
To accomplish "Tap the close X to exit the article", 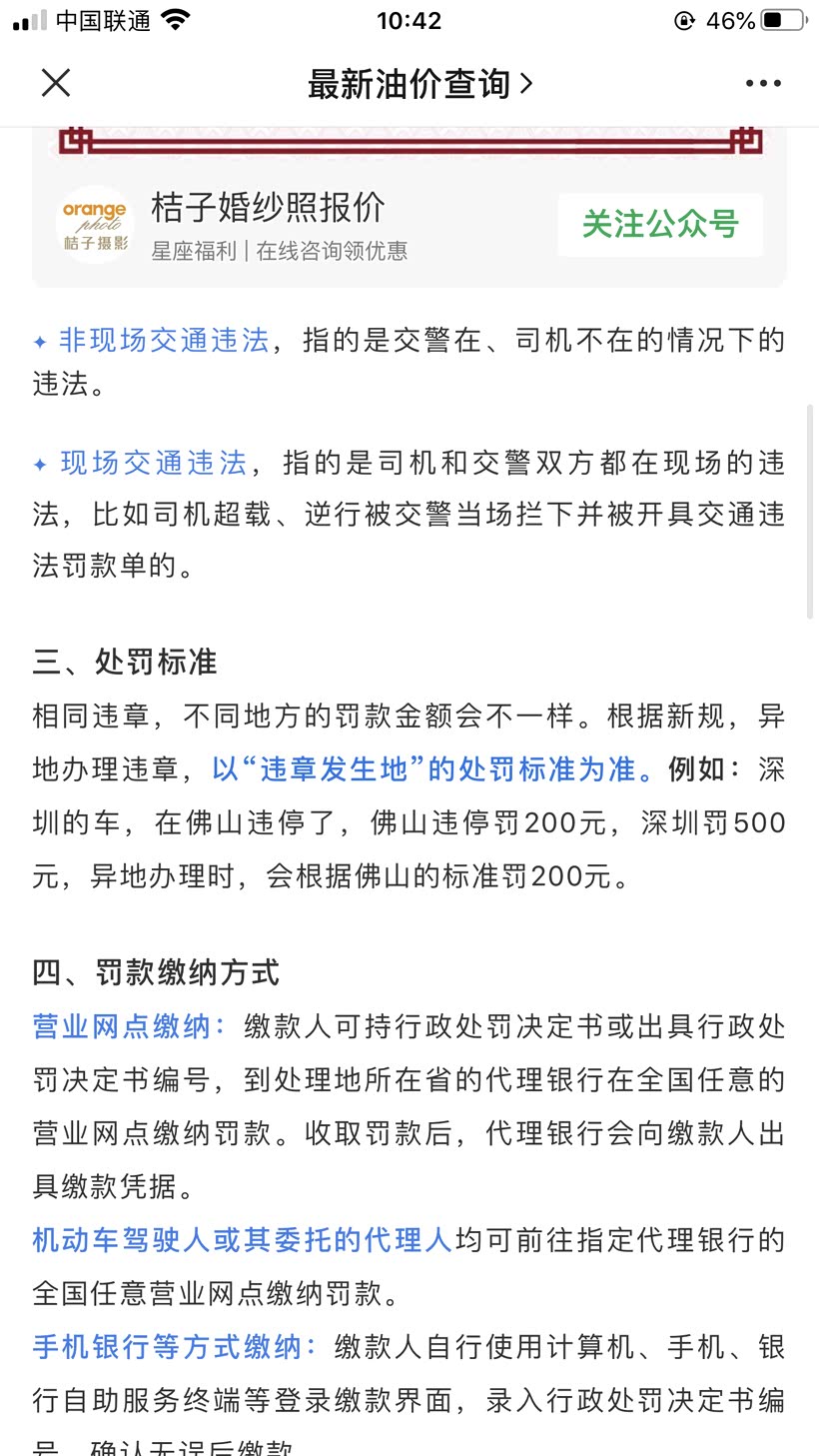I will point(56,83).
